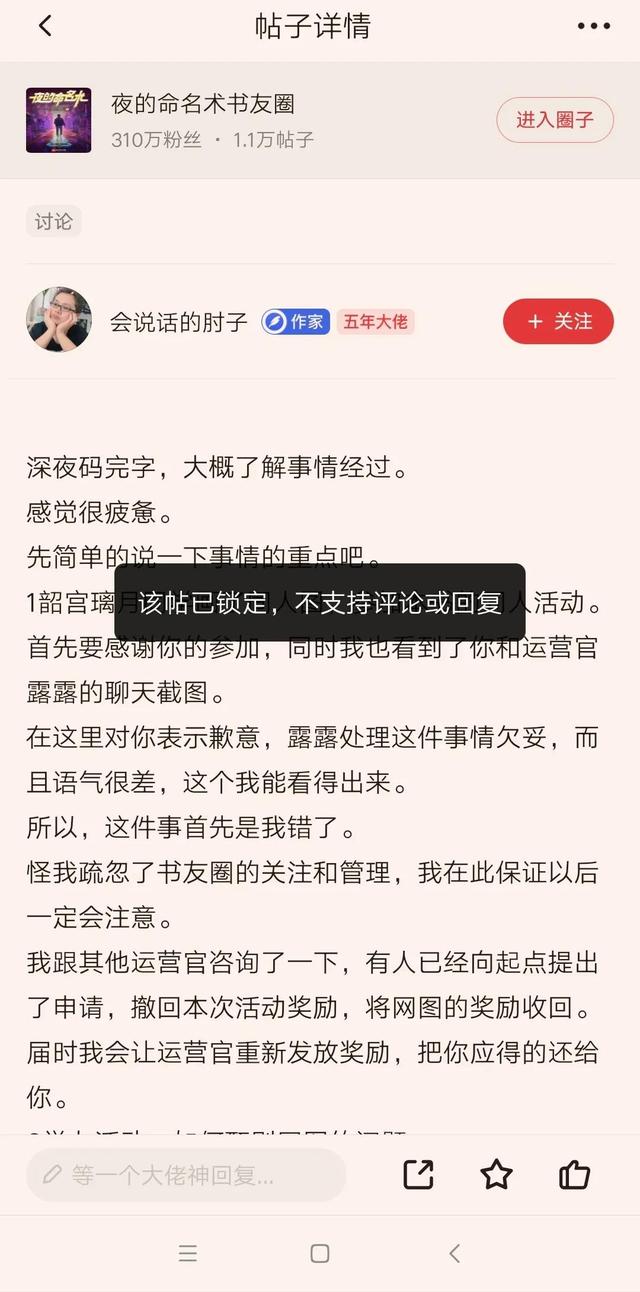This screenshot has height=1292, width=640.
Task: Go back using the top-left arrow
Action: (x=45, y=26)
